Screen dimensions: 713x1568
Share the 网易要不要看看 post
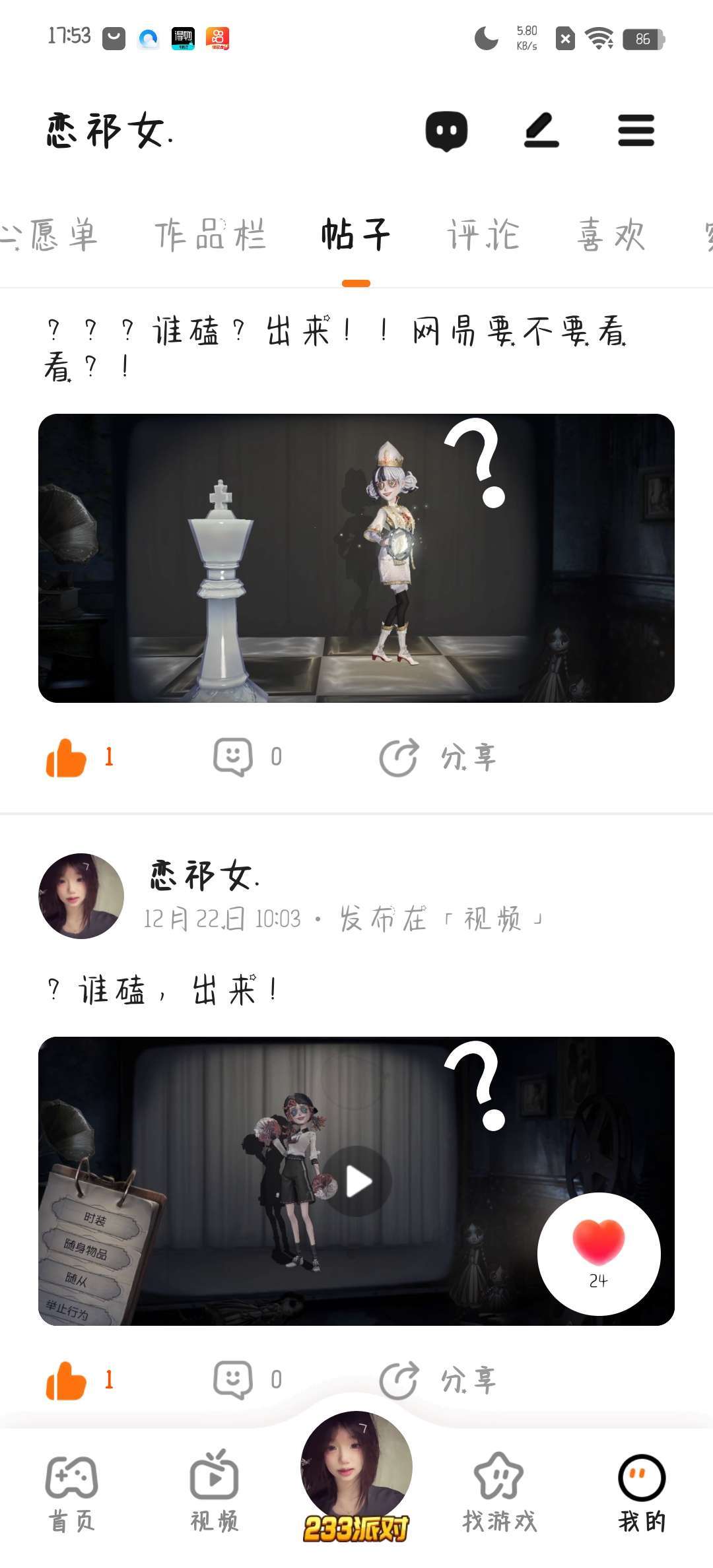[x=438, y=757]
